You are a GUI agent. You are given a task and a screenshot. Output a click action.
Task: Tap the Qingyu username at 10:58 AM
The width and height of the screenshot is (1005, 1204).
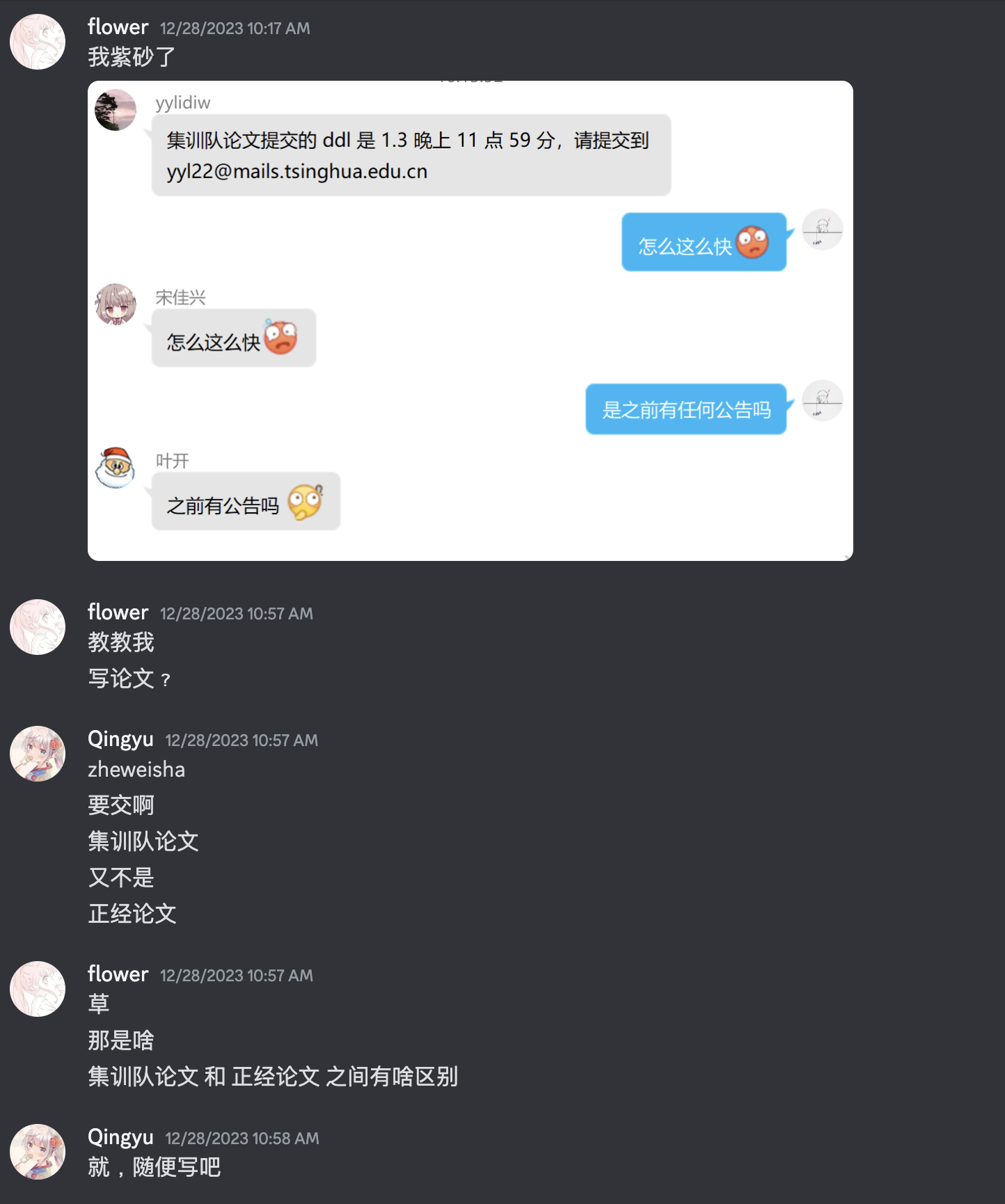pos(120,1137)
